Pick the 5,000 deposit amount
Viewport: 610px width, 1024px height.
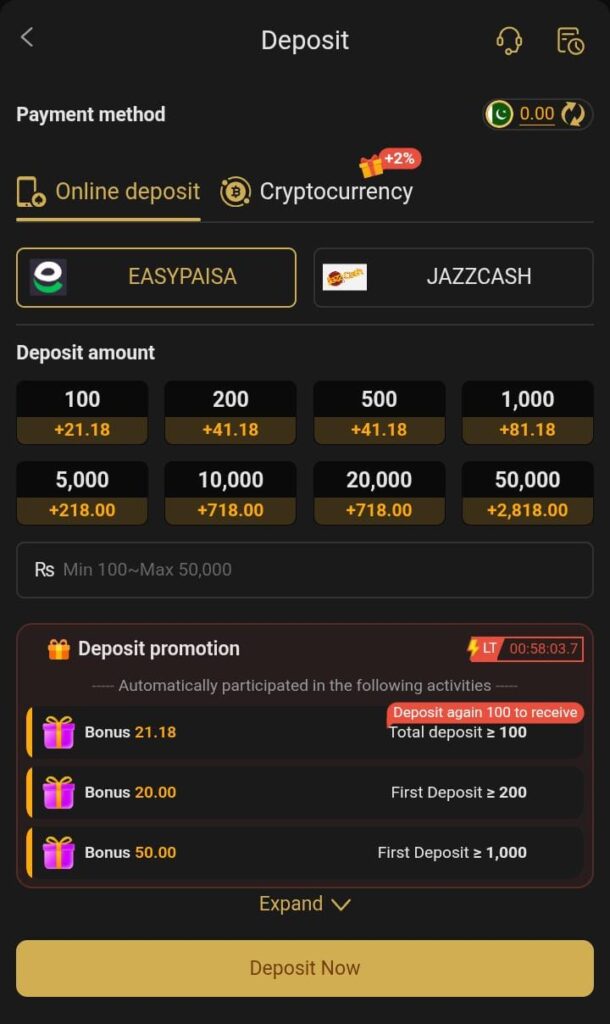coord(82,494)
